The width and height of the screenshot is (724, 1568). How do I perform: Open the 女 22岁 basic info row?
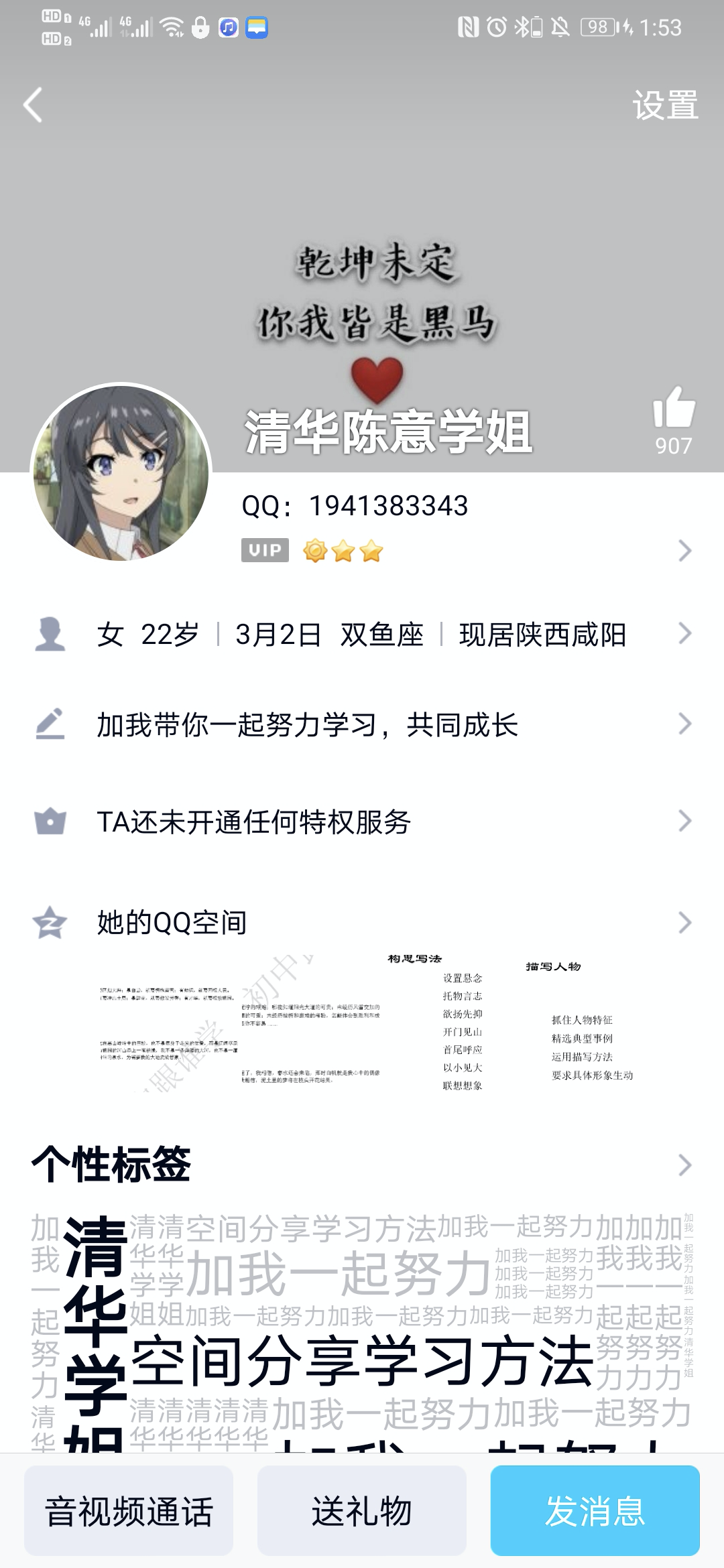coord(362,635)
